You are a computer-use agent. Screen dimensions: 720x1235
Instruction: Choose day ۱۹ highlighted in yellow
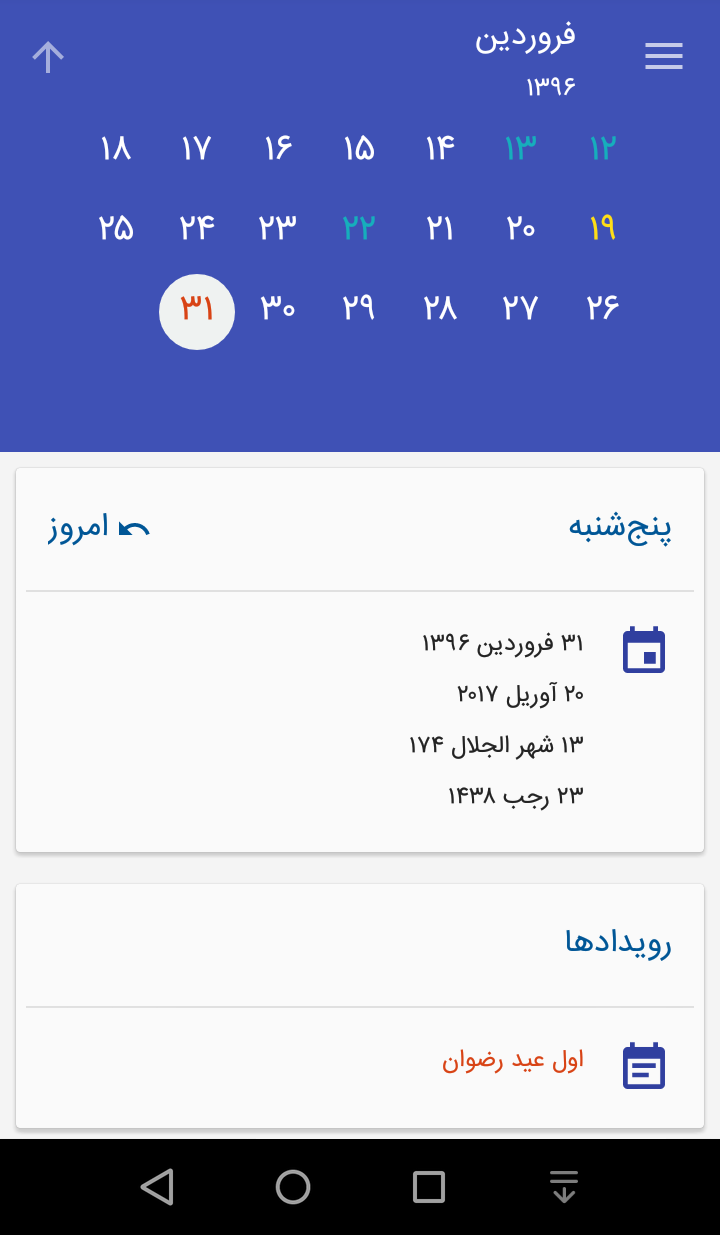click(602, 229)
